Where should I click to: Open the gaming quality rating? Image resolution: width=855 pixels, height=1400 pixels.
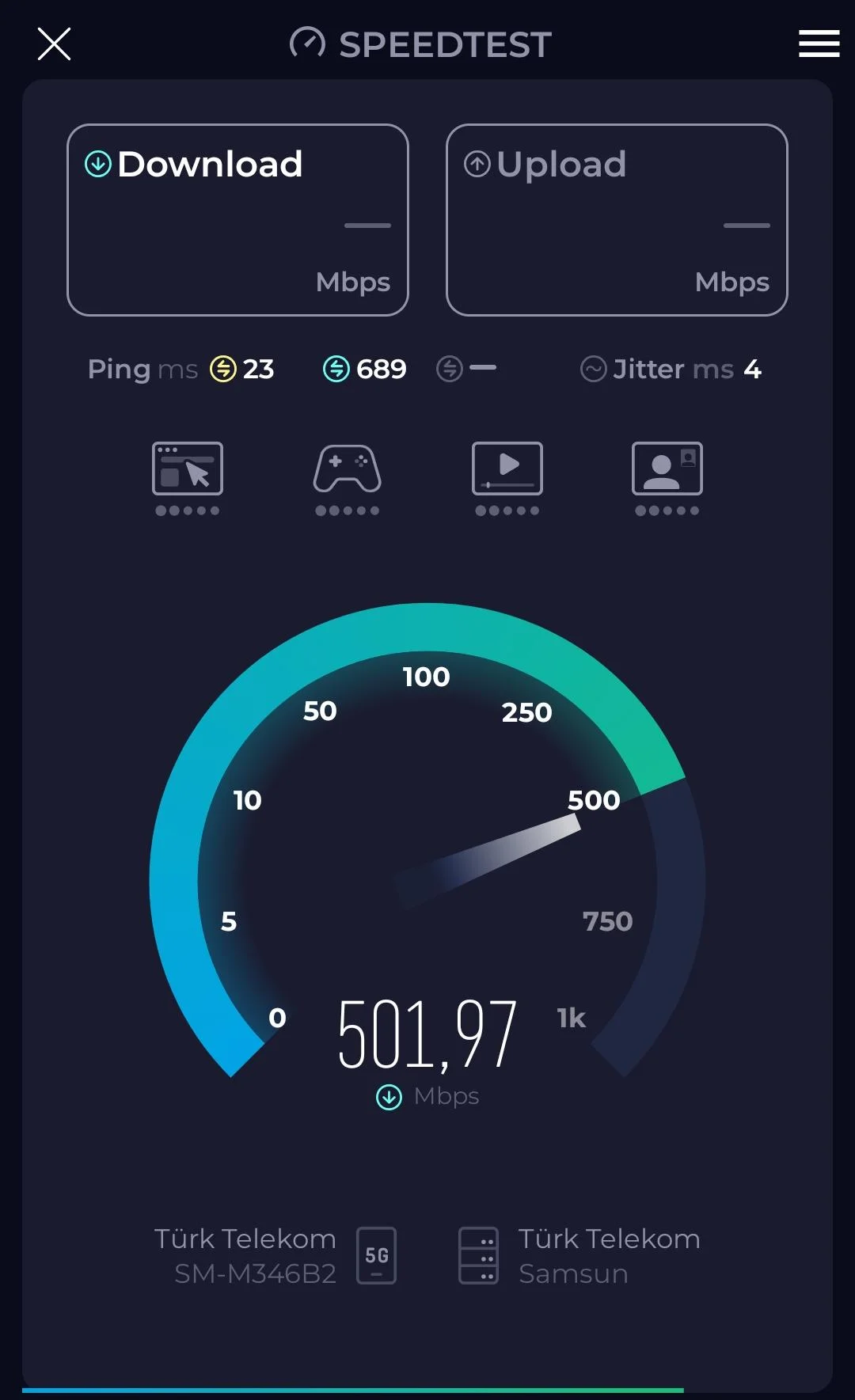click(x=347, y=477)
